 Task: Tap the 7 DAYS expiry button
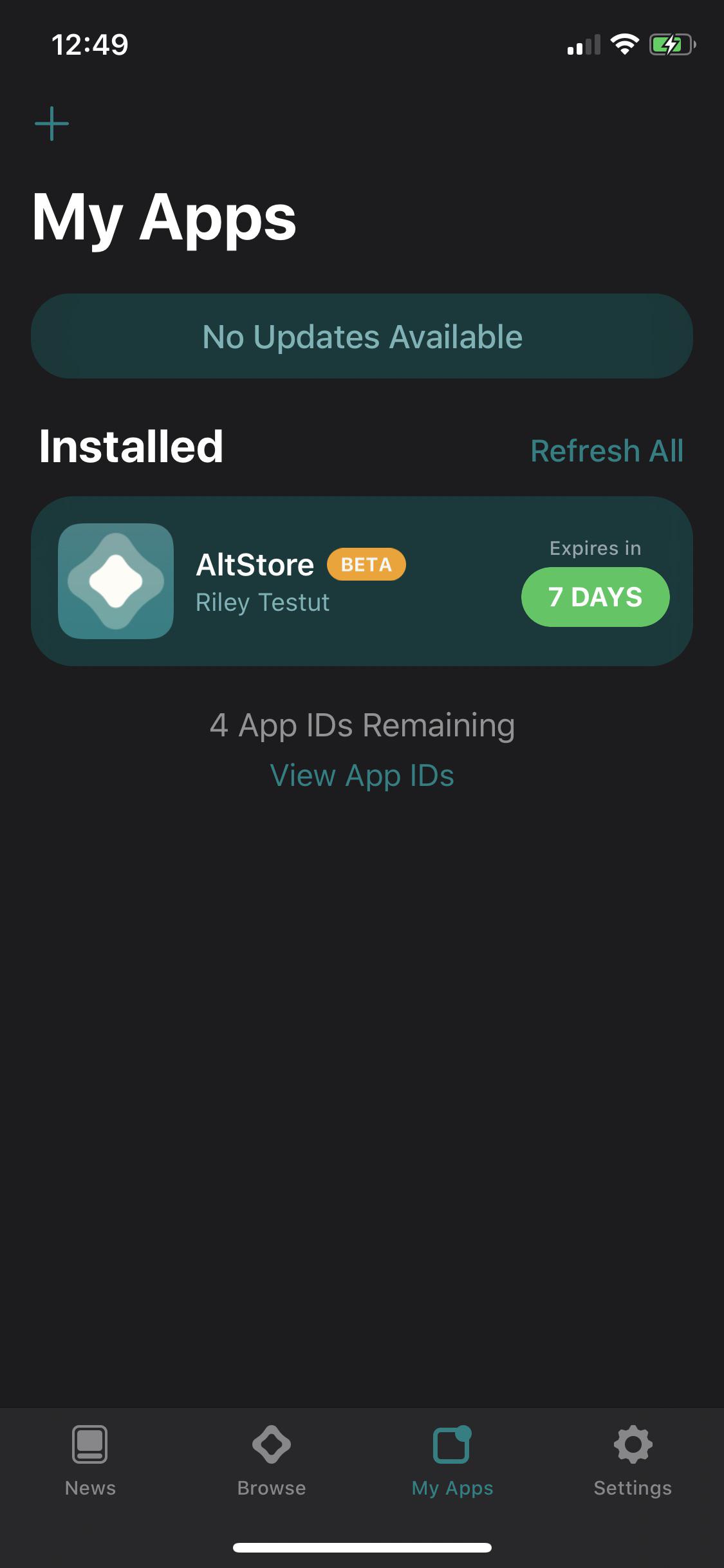595,597
